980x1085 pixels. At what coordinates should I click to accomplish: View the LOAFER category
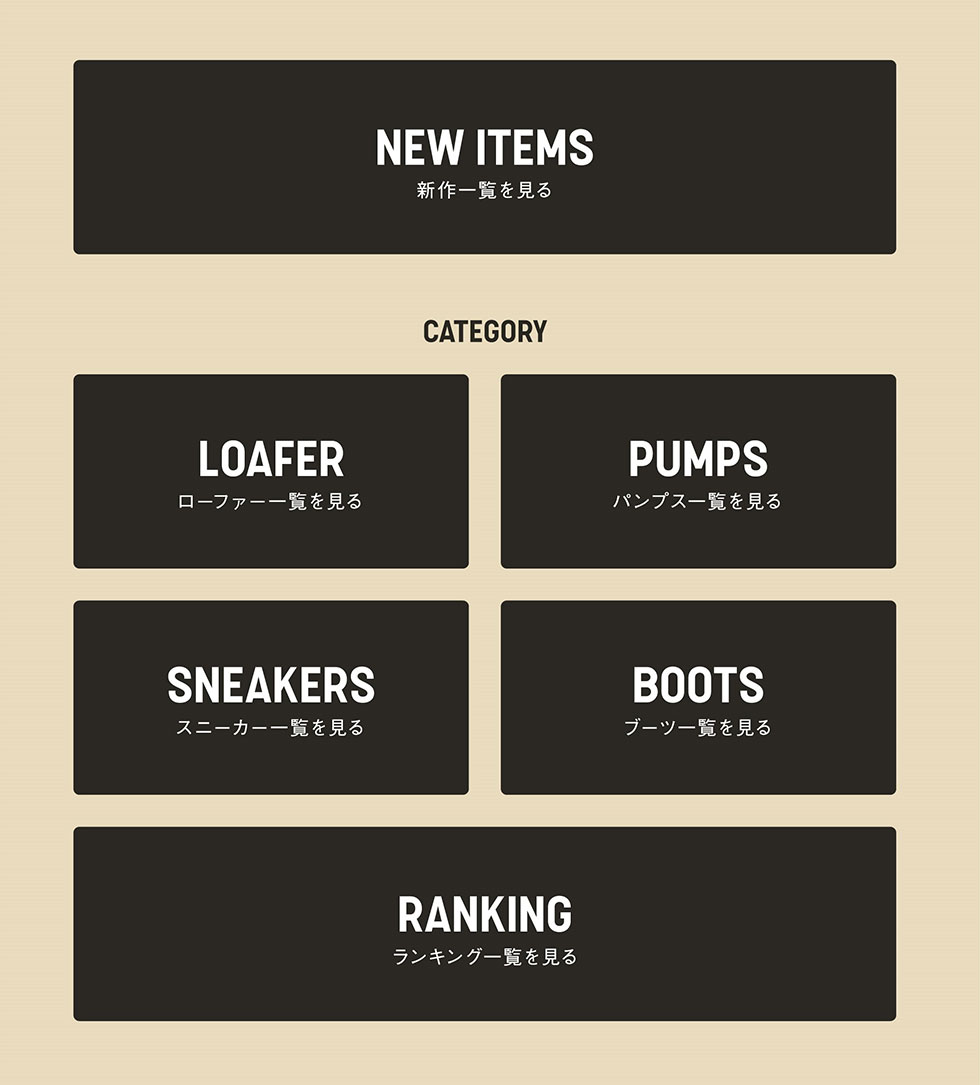(271, 471)
